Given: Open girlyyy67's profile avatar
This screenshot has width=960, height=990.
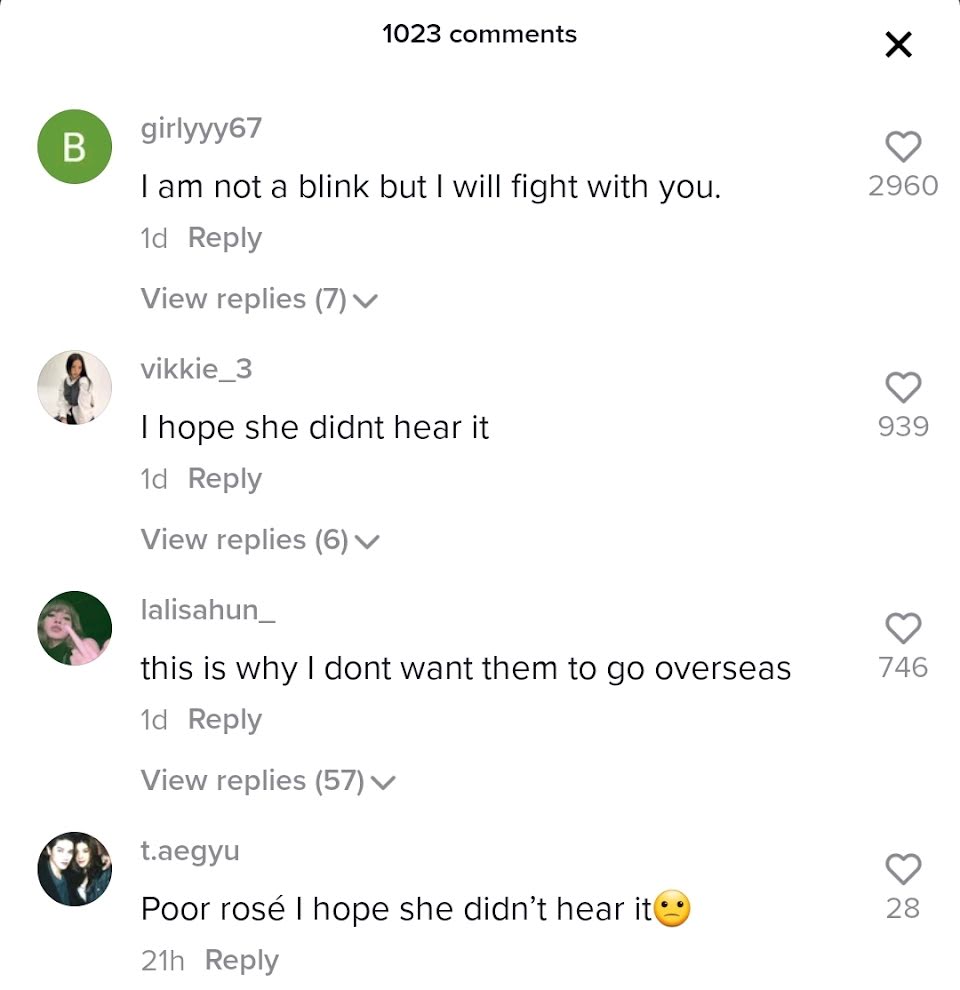Looking at the screenshot, I should 75,146.
